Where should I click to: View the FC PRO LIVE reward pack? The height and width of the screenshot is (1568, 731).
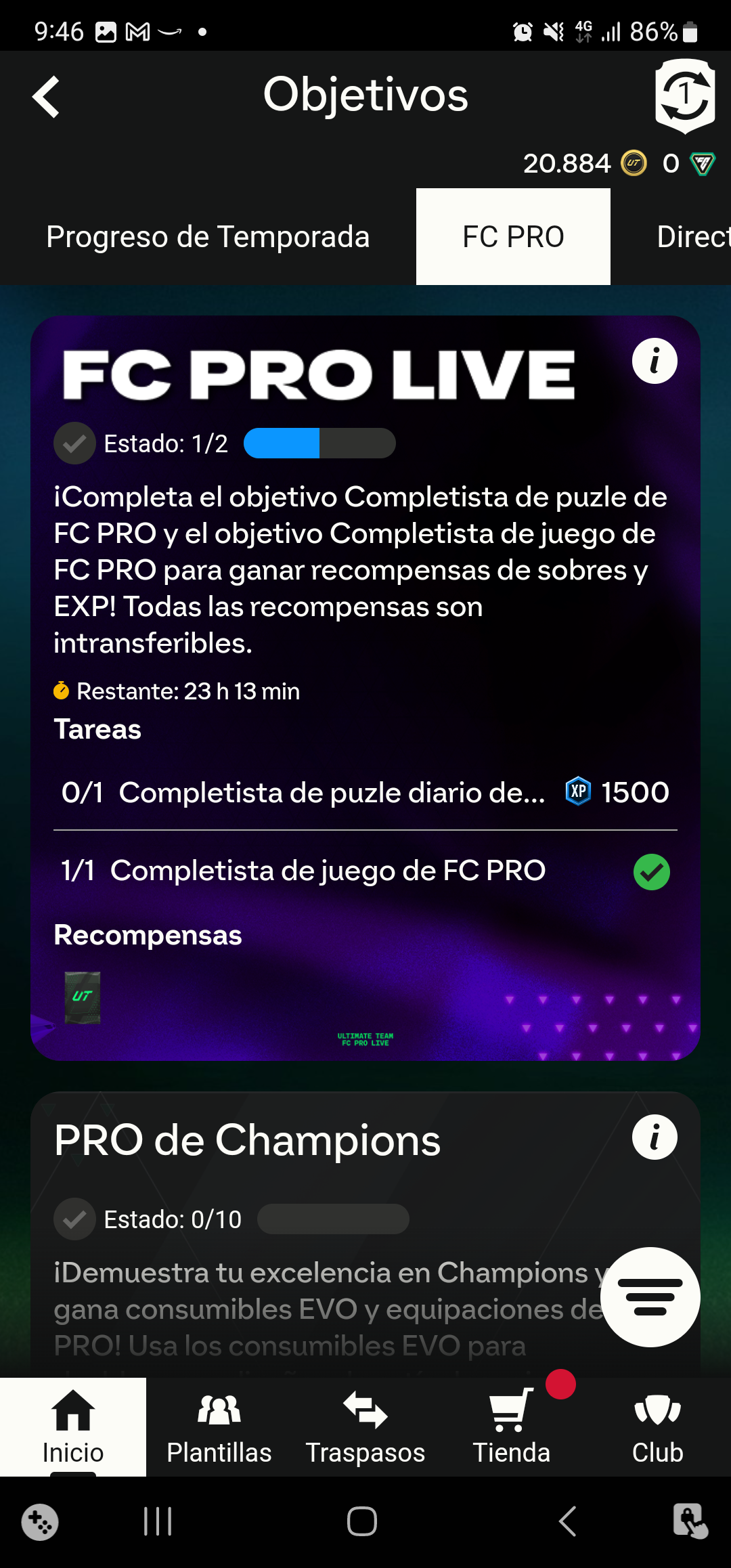point(83,997)
